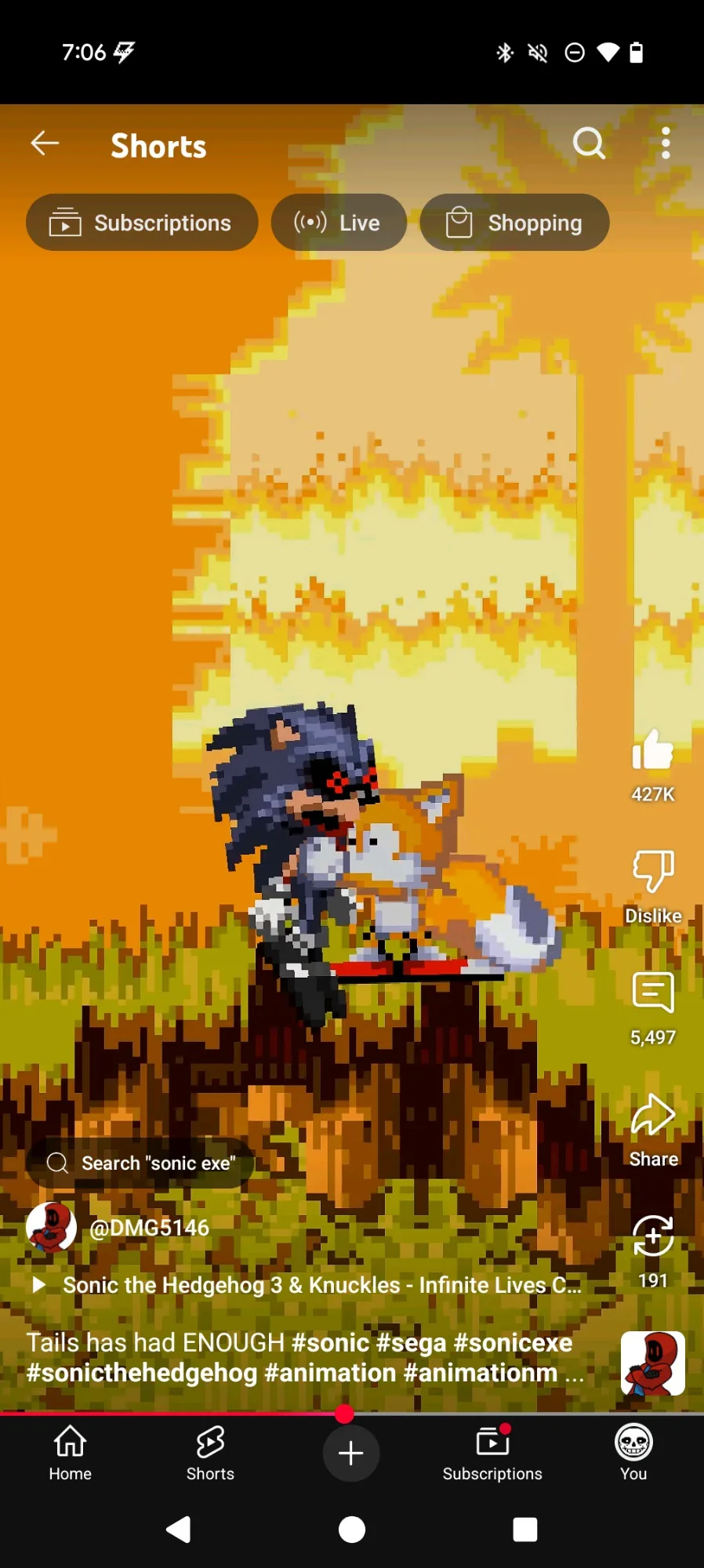Go to the Home tab
This screenshot has height=1568, width=704.
coord(71,1453)
